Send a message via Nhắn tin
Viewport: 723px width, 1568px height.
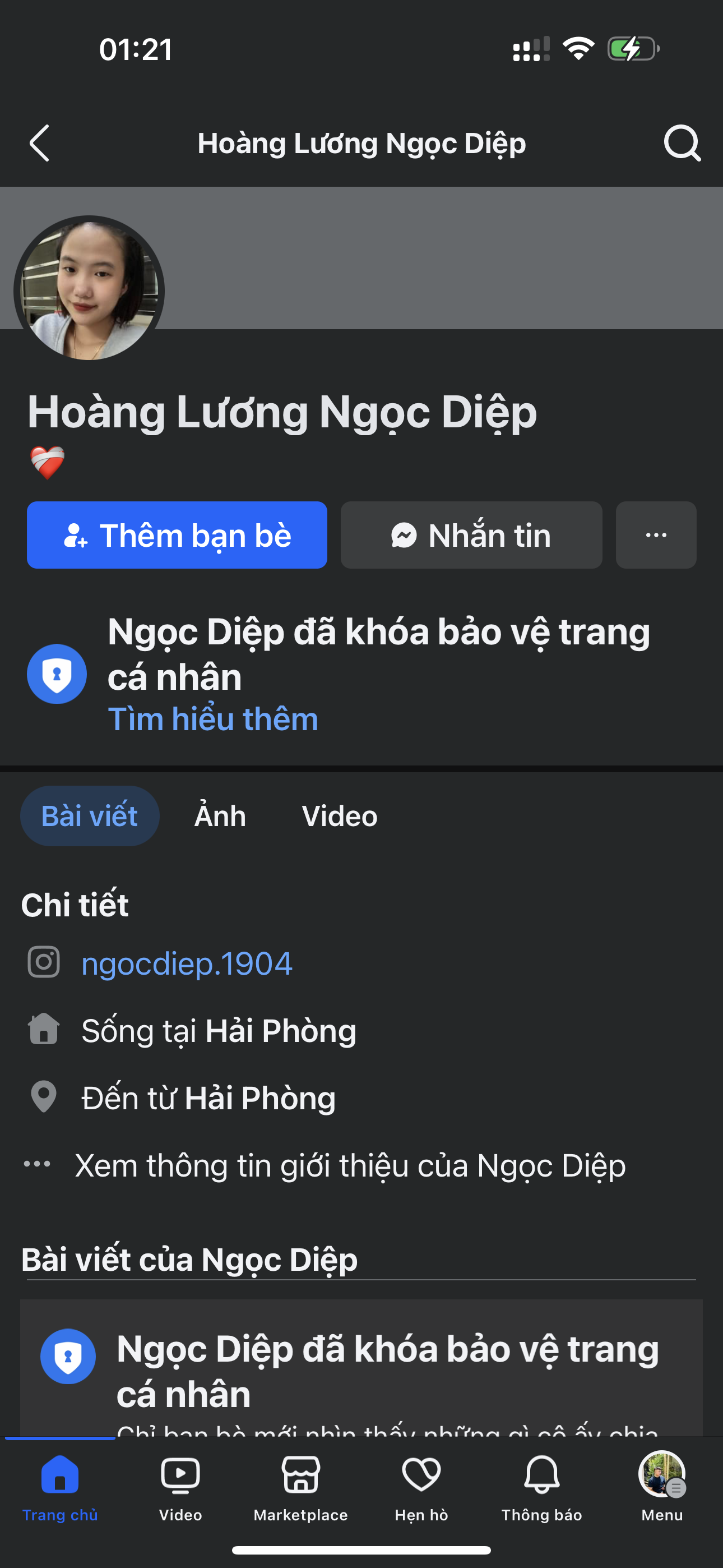point(471,535)
